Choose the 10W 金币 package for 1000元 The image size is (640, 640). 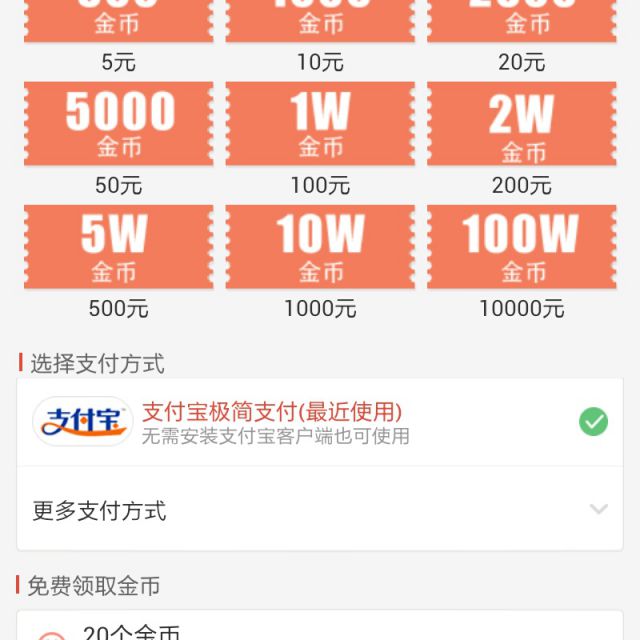320,247
